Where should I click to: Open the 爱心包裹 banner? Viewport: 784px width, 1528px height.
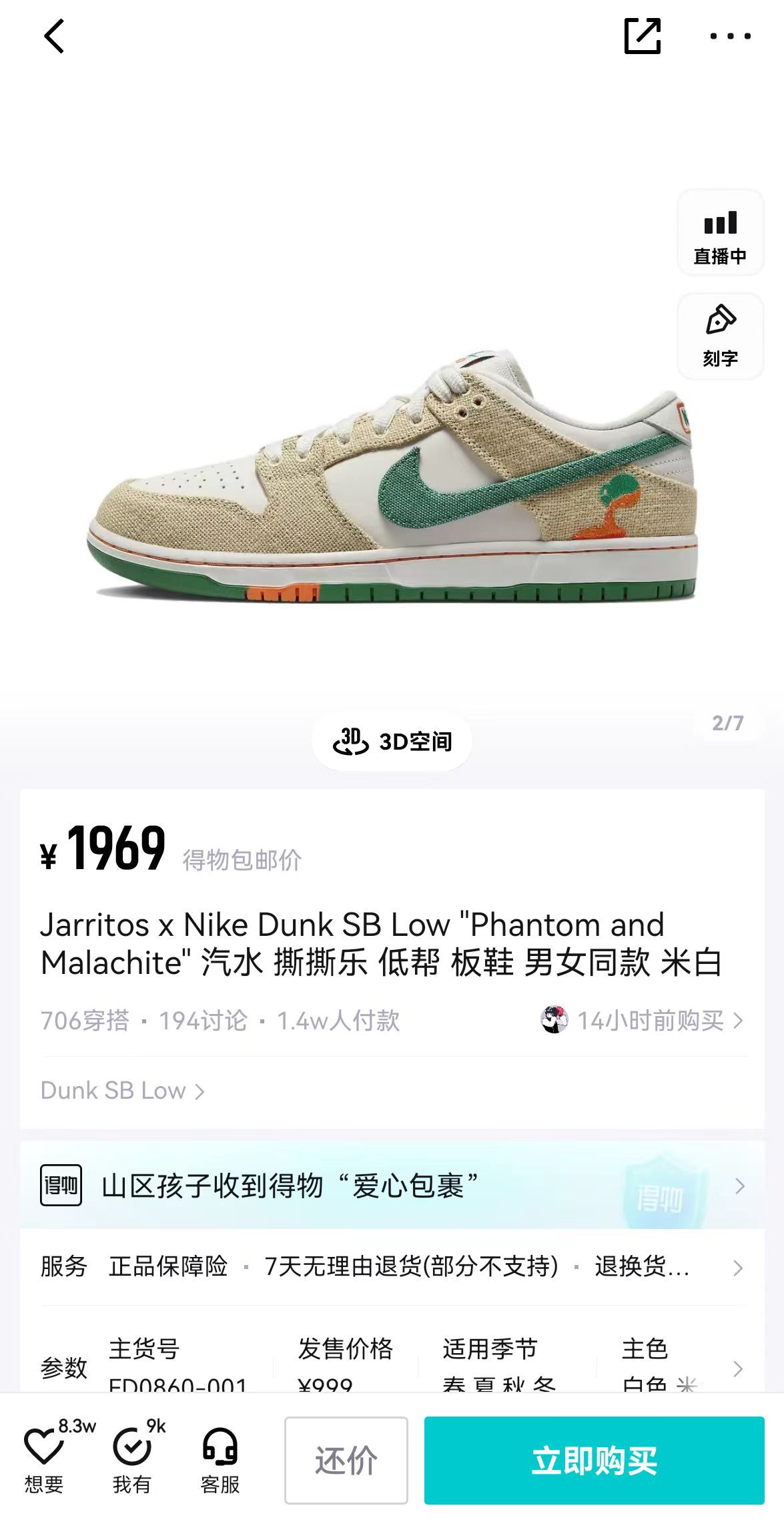coord(392,1186)
